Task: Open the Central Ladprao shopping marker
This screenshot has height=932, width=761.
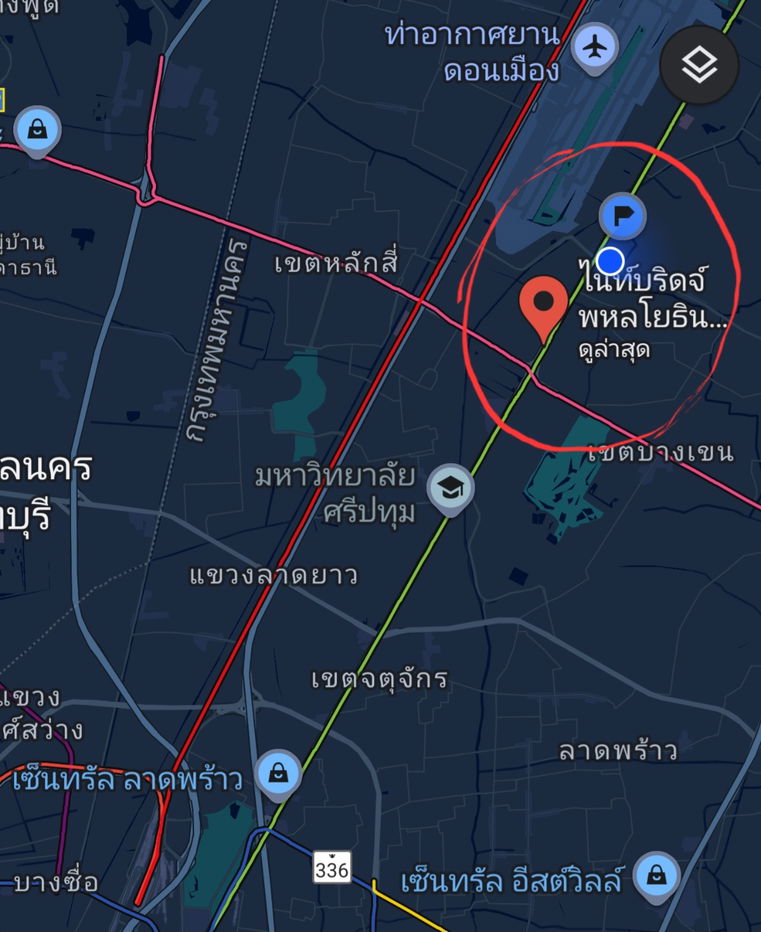Action: coord(278,773)
